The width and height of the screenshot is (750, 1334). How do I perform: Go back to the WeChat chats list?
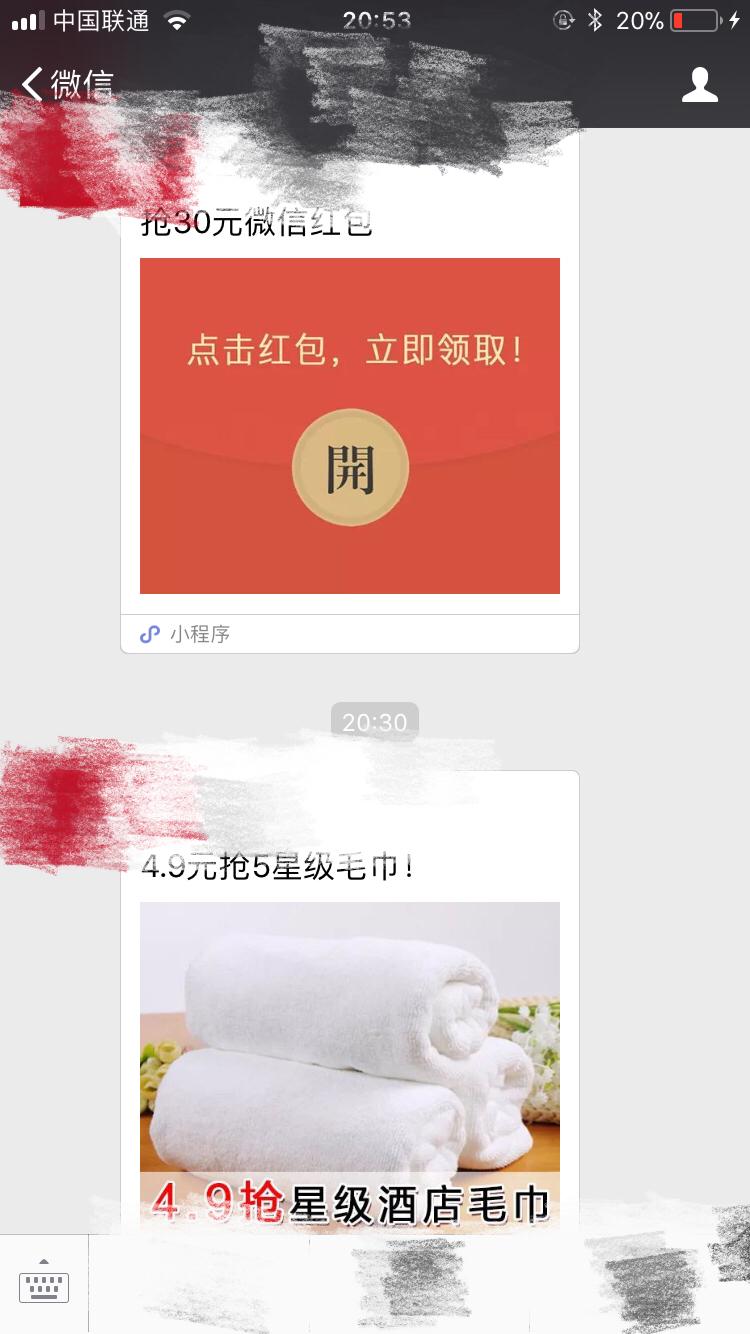pos(66,84)
